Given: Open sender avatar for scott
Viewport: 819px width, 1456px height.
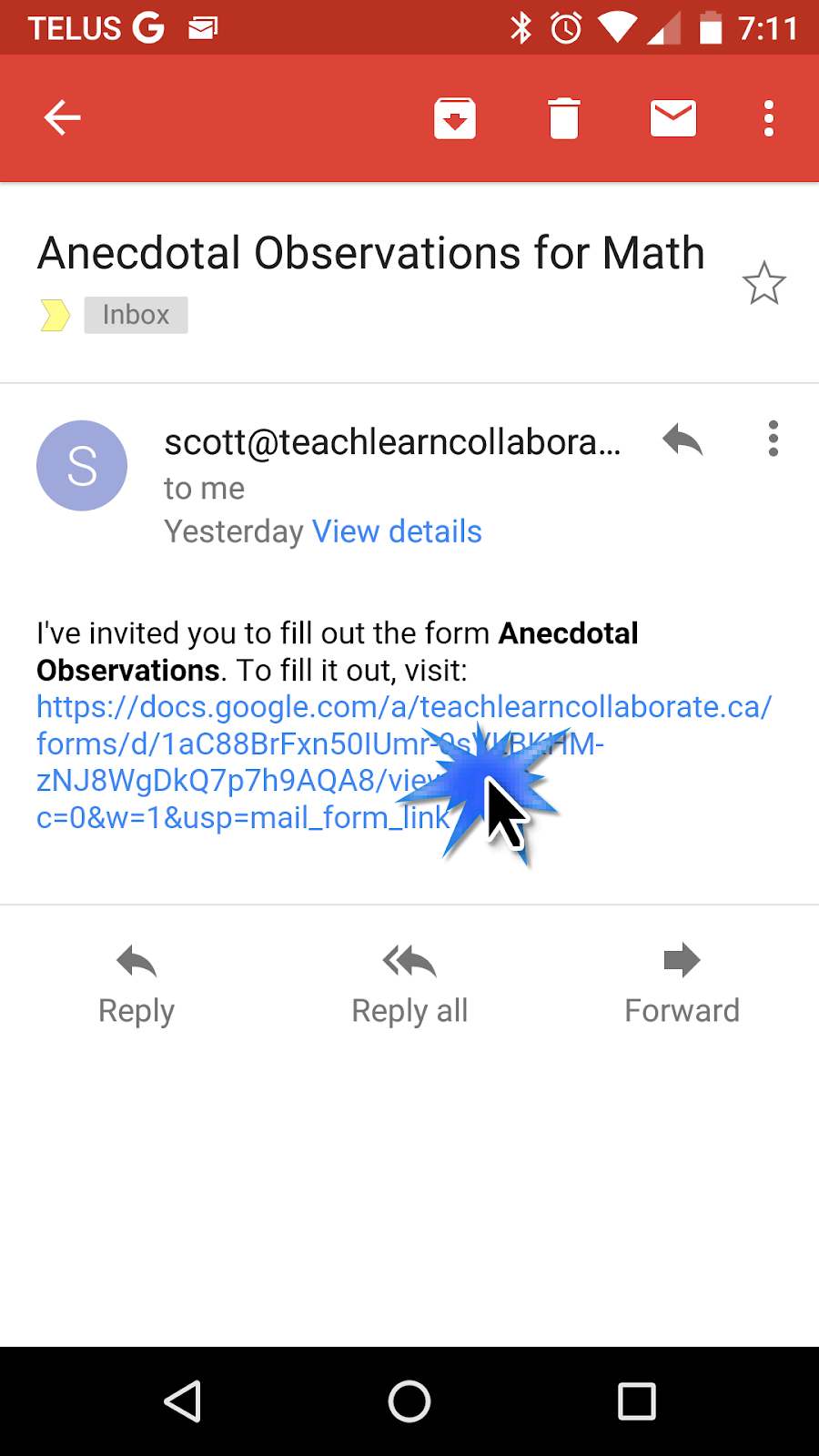Looking at the screenshot, I should pyautogui.click(x=82, y=466).
